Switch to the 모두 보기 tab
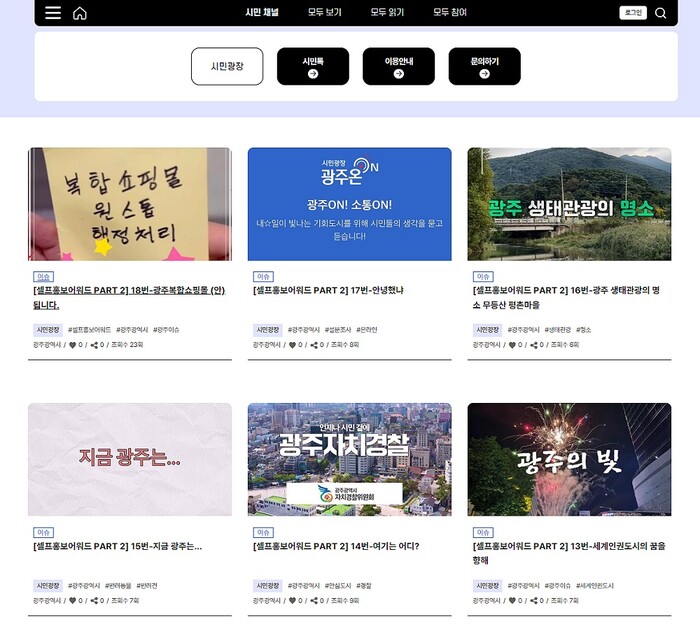Screen dimensions: 700x638 click(x=324, y=13)
